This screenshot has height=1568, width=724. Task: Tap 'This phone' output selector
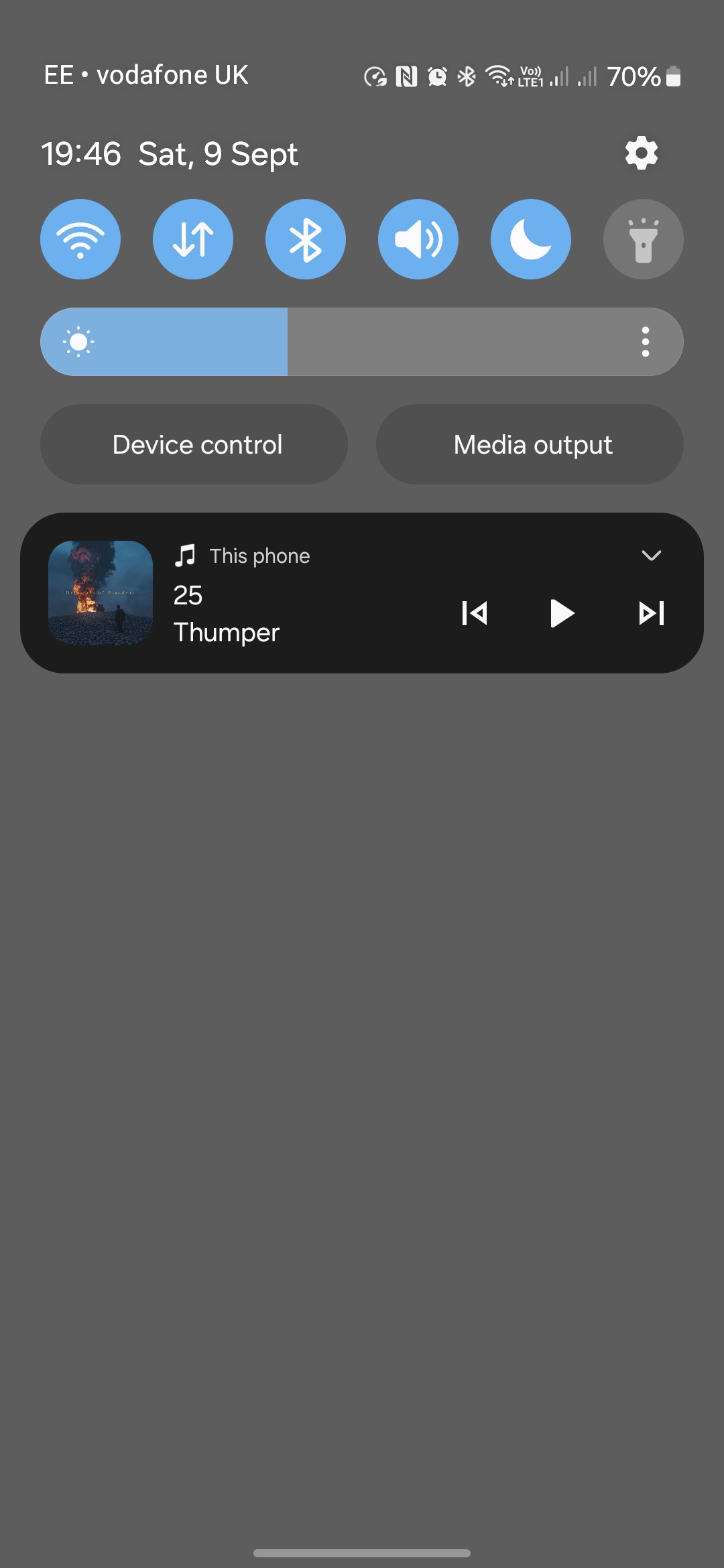point(259,555)
